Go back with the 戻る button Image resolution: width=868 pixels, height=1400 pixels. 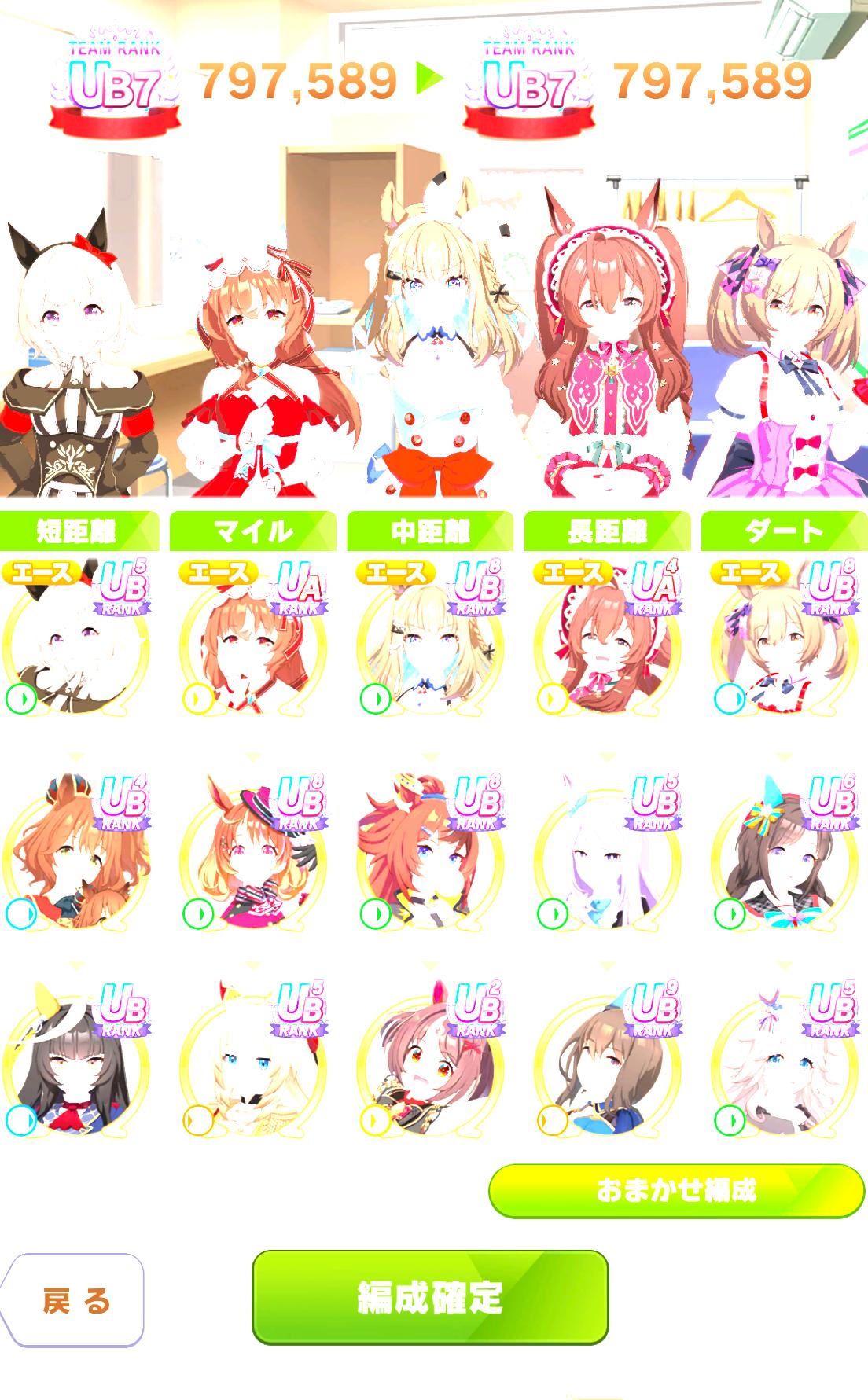(75, 1301)
